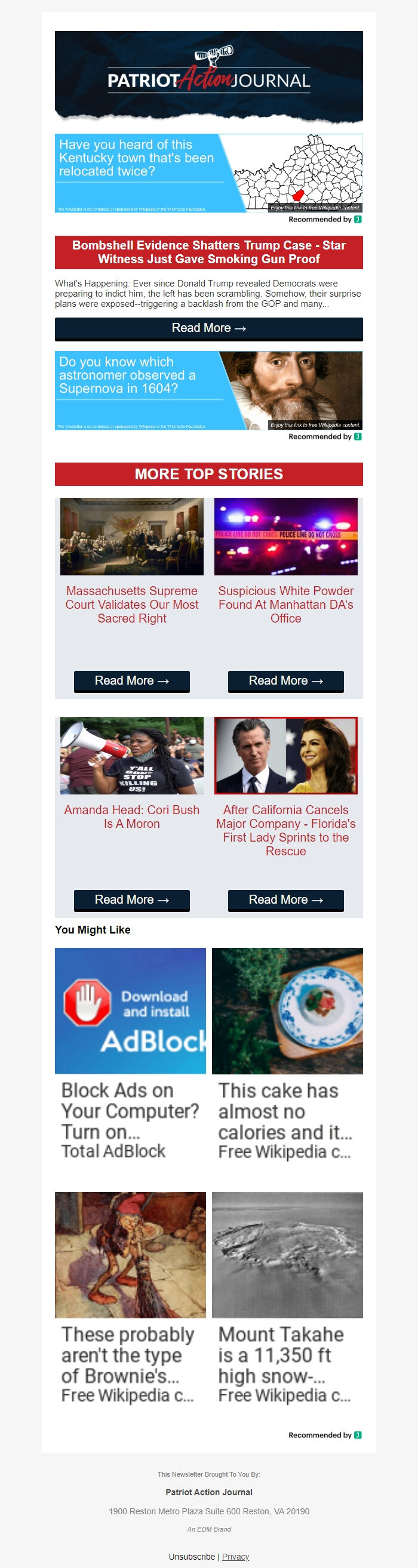Read more about the Trump case story
This screenshot has width=418, height=1568.
coord(208,328)
